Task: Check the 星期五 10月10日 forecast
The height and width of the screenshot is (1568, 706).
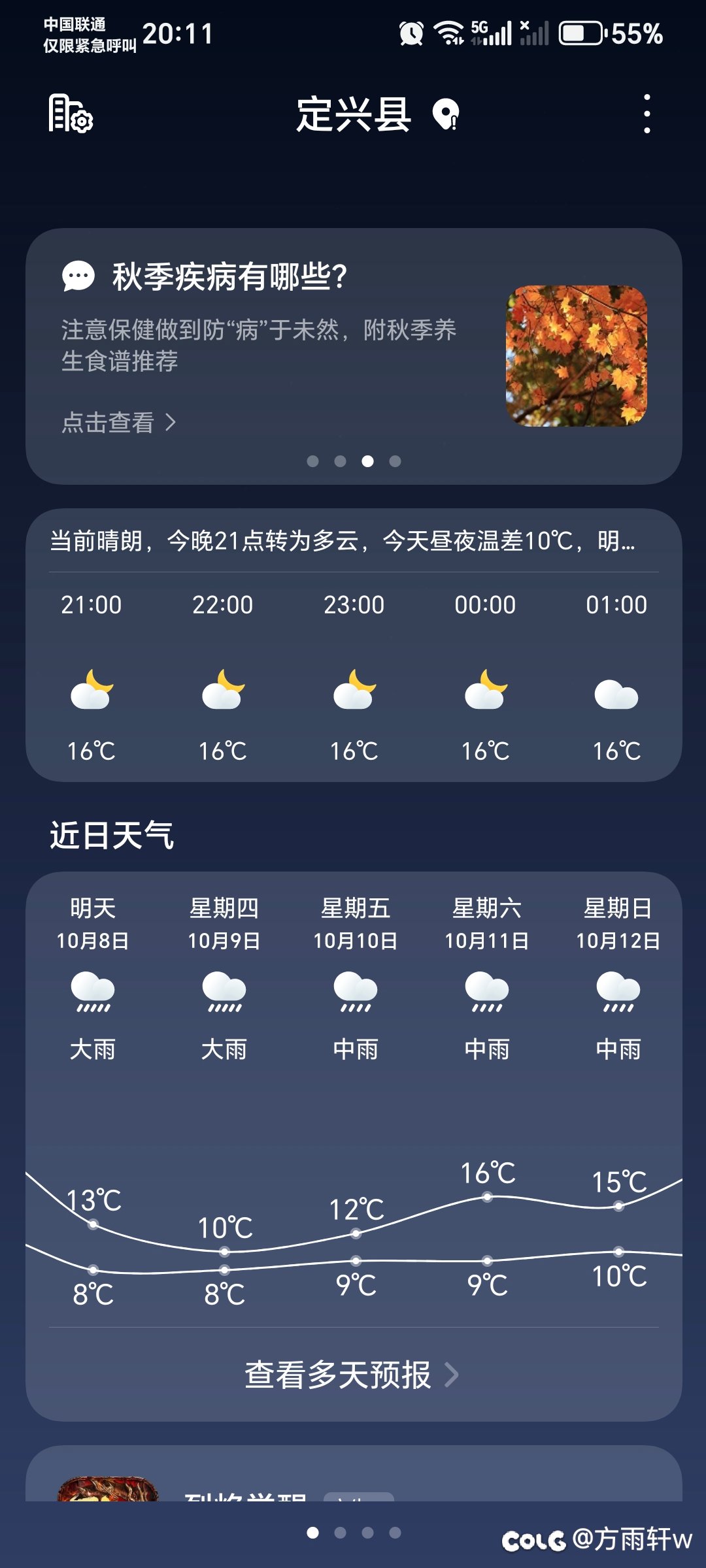Action: (x=355, y=980)
